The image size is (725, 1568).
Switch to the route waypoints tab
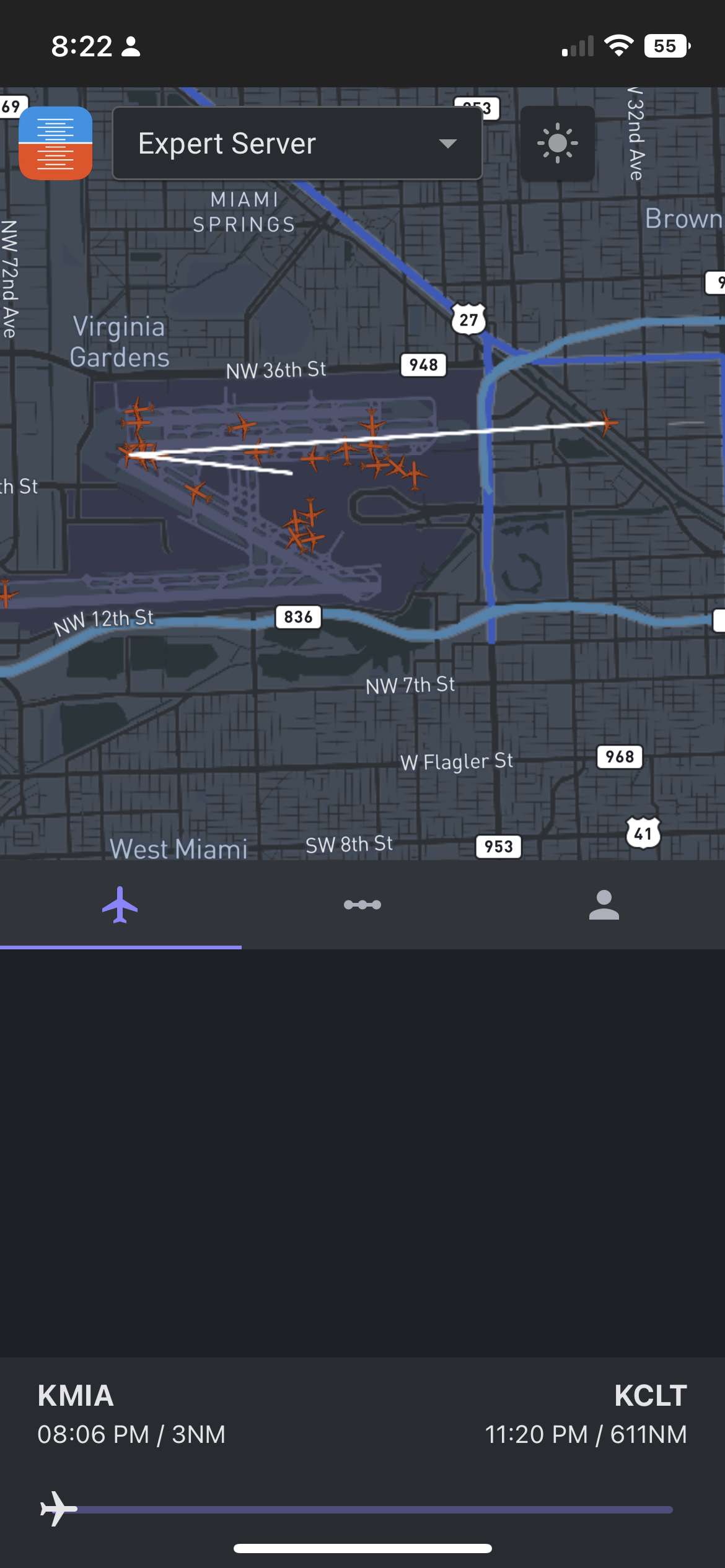coord(362,905)
